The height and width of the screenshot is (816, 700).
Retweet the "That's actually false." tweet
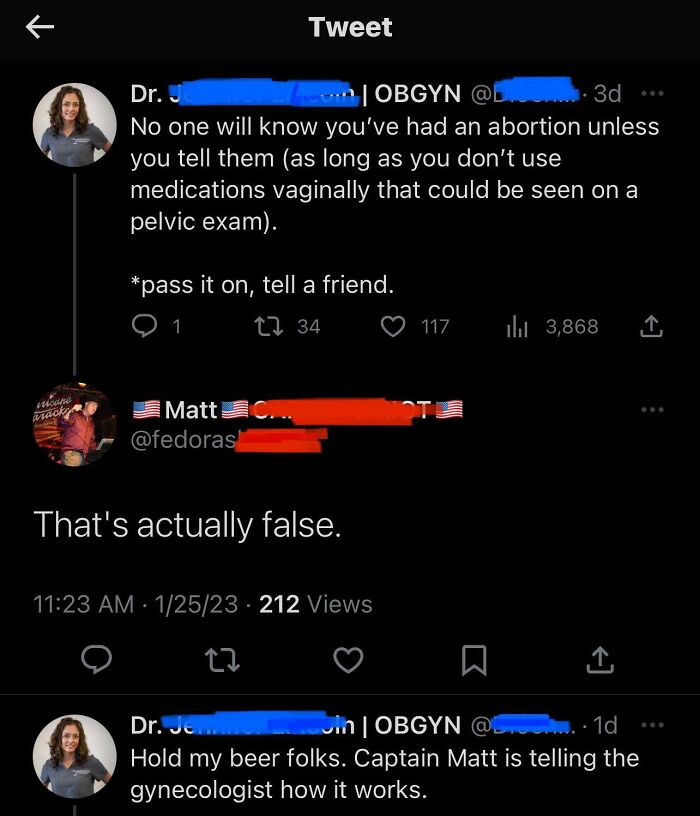(x=221, y=659)
